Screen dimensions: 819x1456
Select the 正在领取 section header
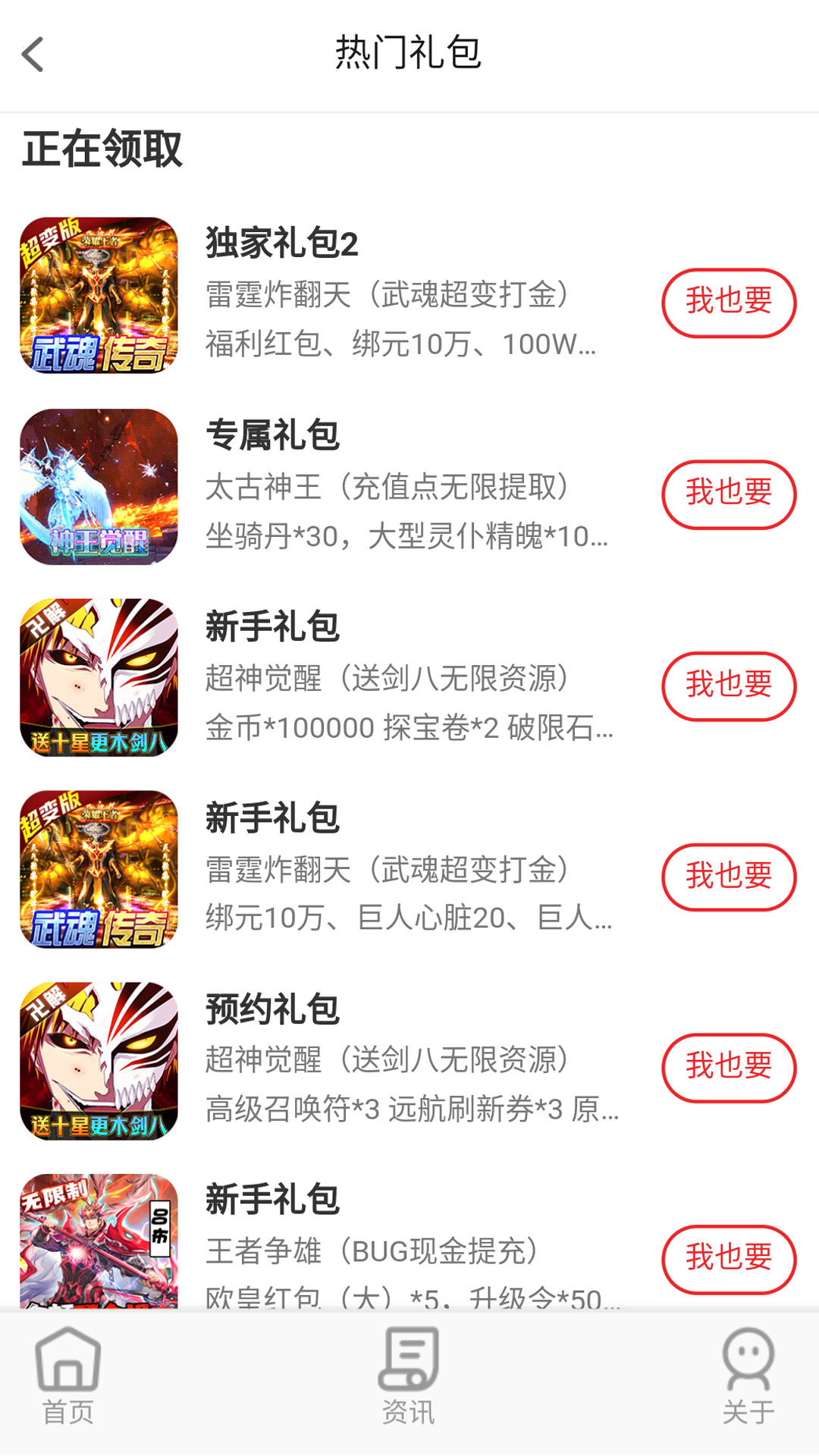(104, 150)
